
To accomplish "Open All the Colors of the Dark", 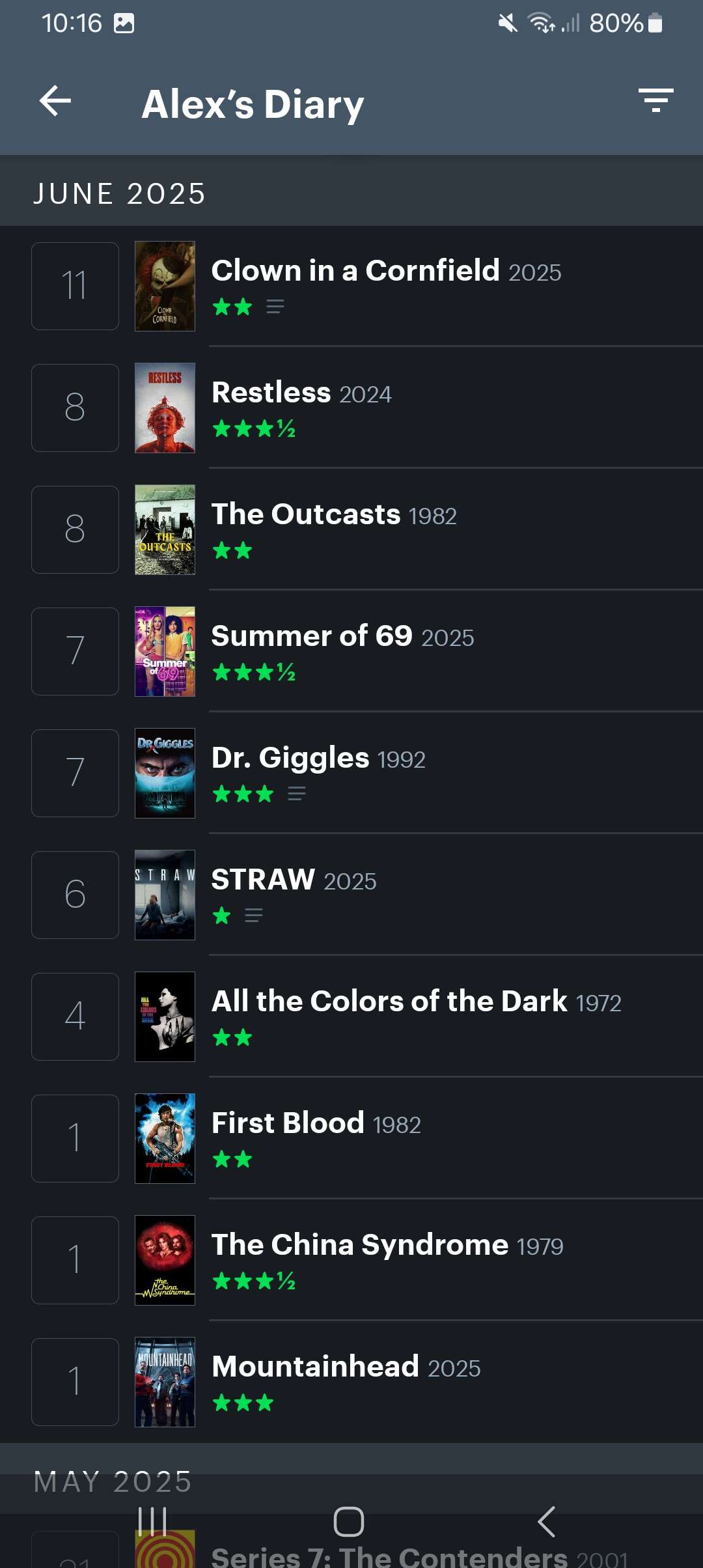I will 351,1017.
